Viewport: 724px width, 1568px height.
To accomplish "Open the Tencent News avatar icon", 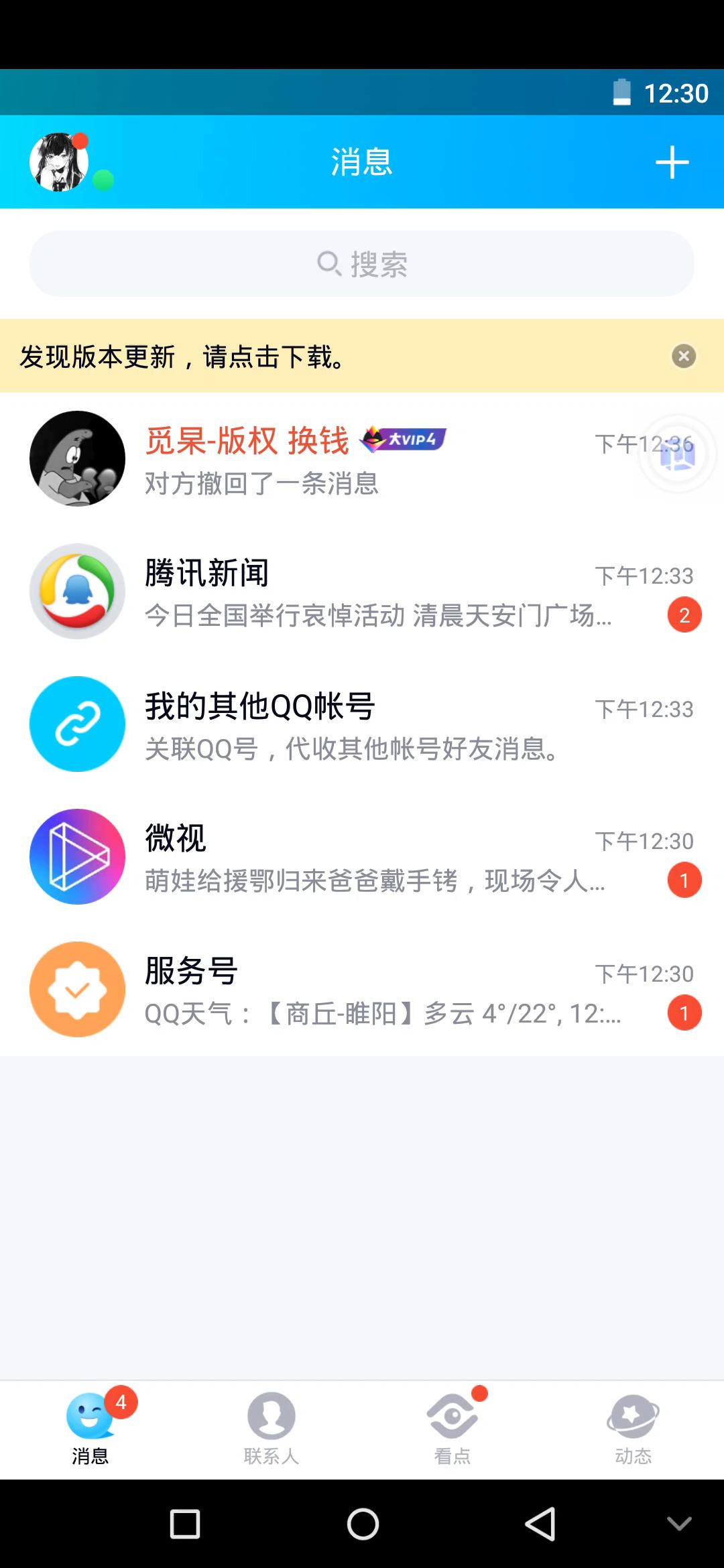I will [76, 591].
